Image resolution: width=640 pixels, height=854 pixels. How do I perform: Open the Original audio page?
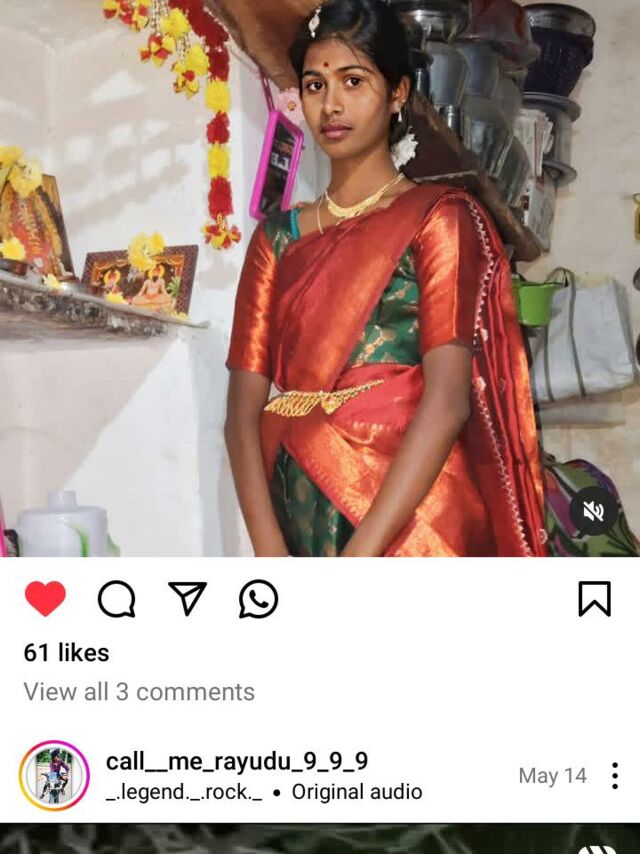coord(357,792)
